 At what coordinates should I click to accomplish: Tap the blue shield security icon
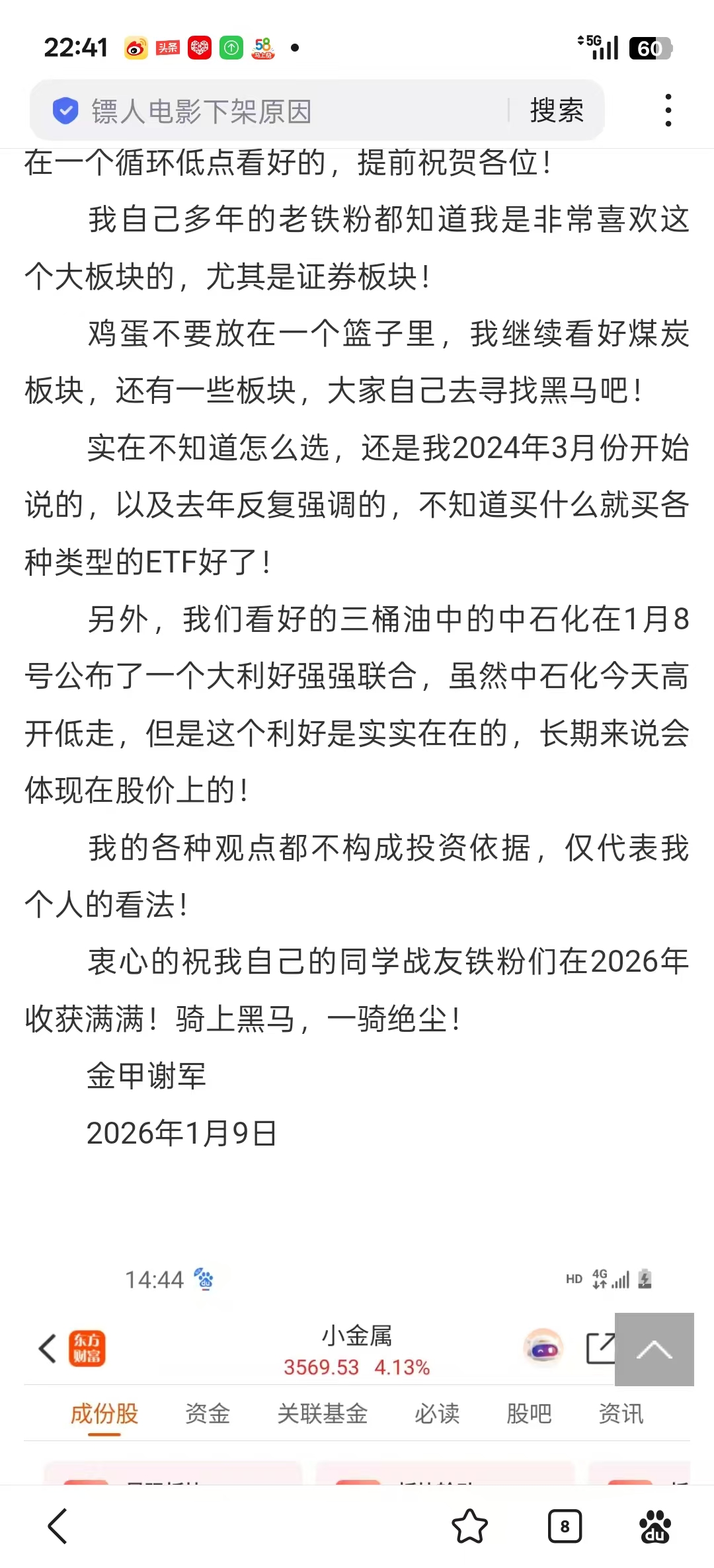pyautogui.click(x=65, y=110)
